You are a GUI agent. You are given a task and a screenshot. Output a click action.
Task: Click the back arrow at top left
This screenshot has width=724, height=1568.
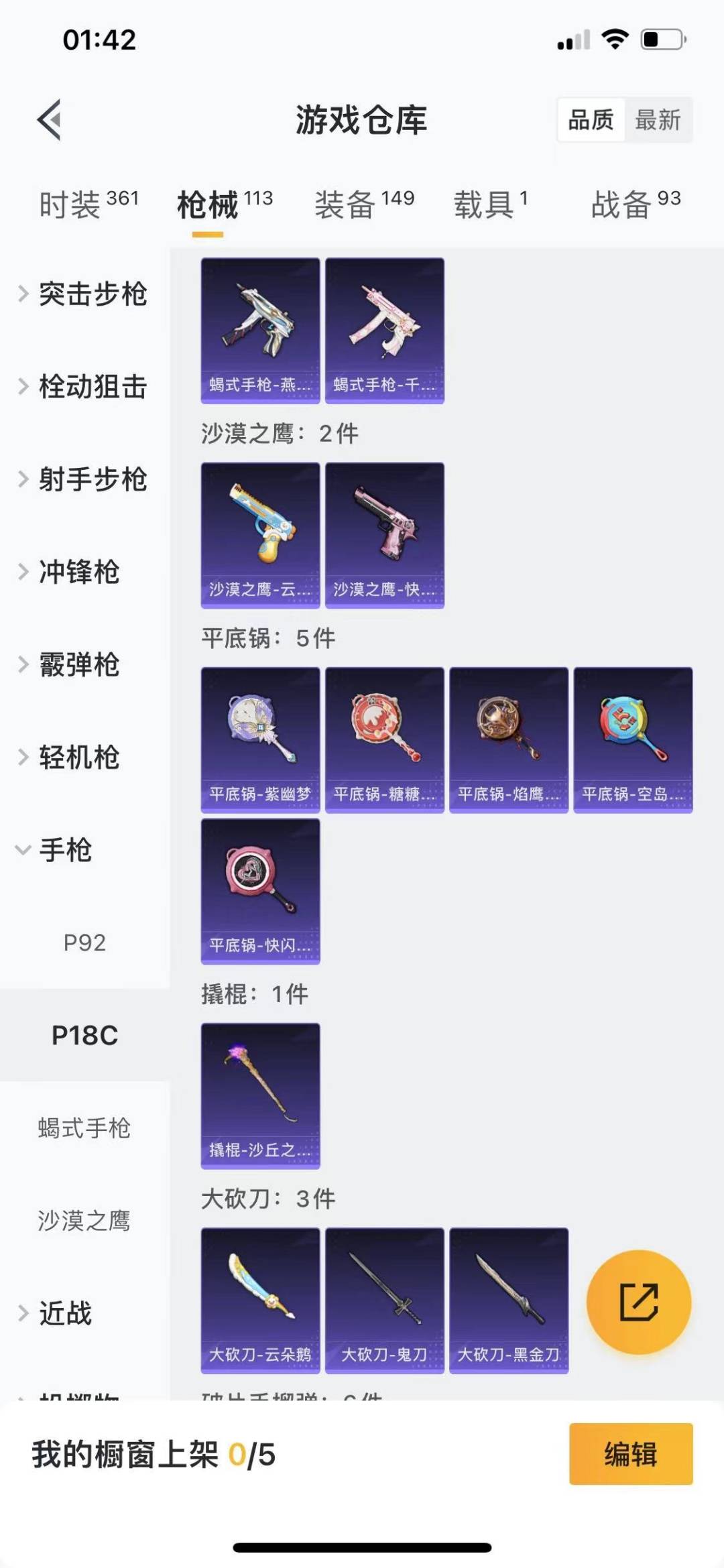tap(47, 119)
